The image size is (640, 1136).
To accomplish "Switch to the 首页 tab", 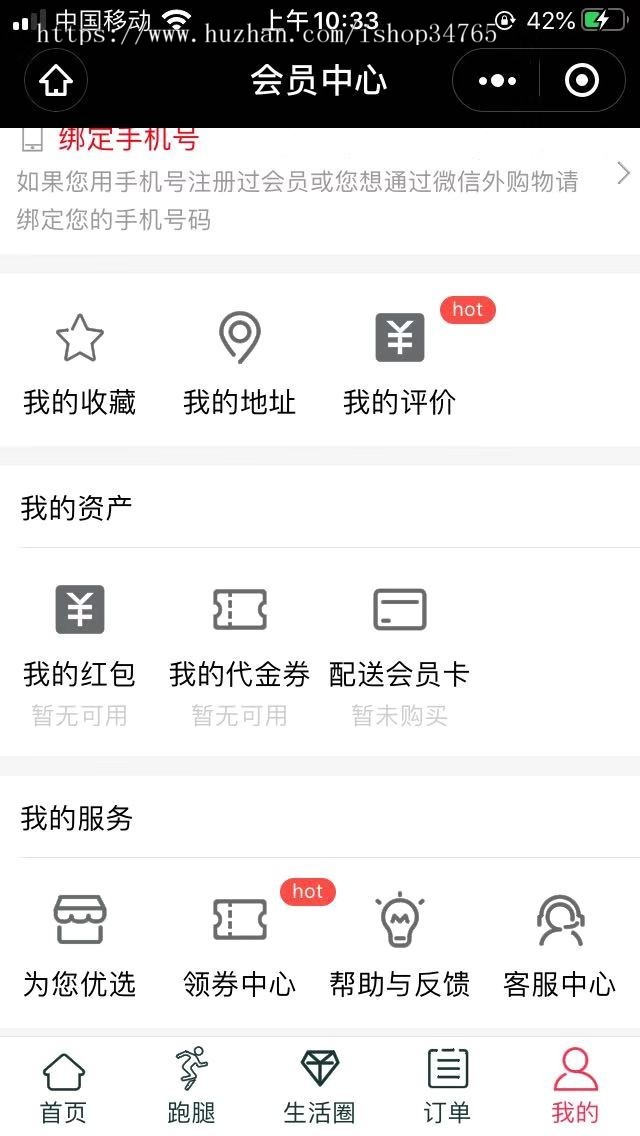I will pyautogui.click(x=64, y=1086).
